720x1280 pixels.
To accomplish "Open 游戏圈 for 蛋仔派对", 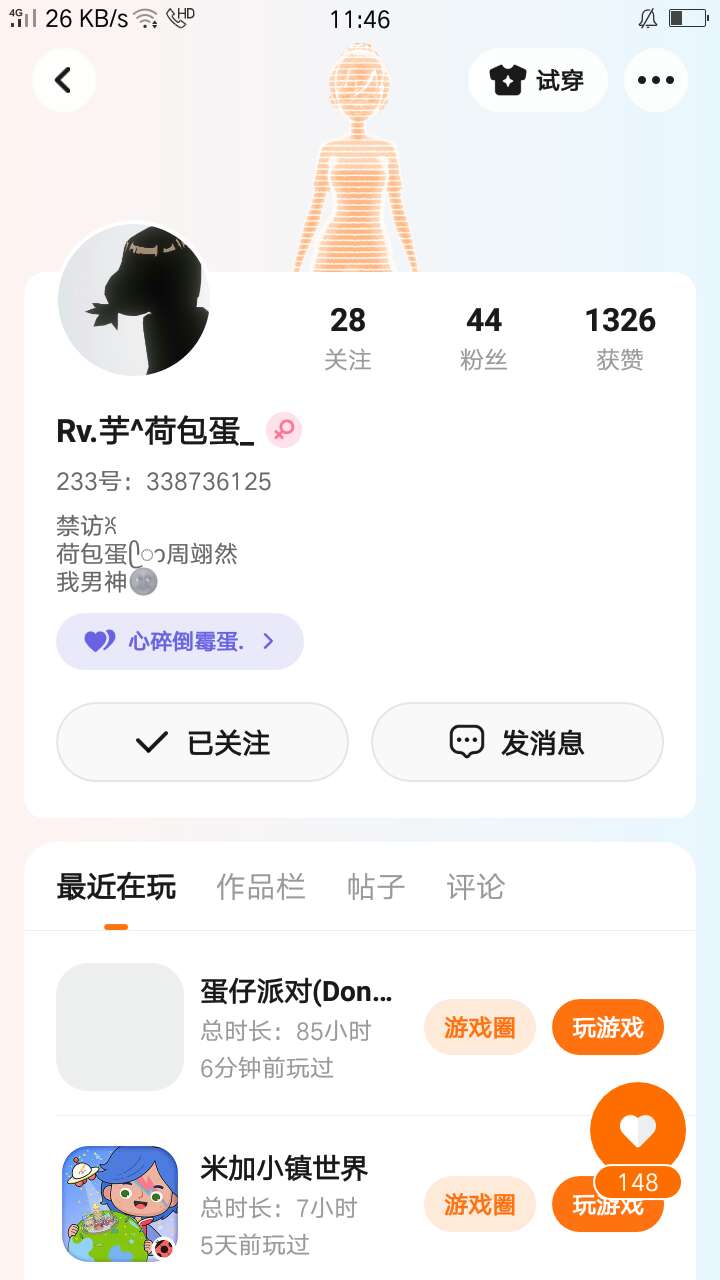I will point(479,1027).
